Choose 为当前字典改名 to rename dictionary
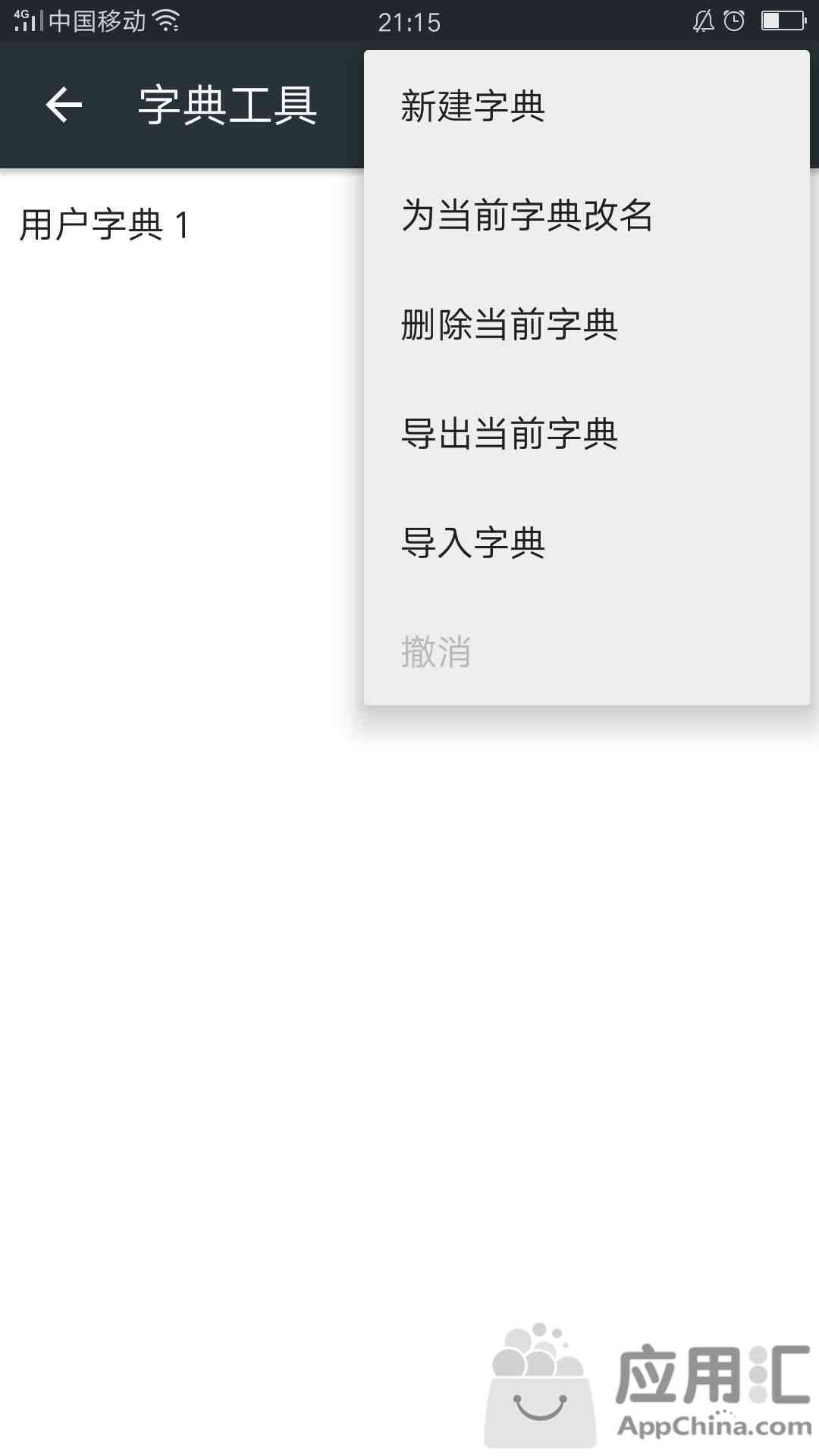The width and height of the screenshot is (819, 1456). (587, 215)
